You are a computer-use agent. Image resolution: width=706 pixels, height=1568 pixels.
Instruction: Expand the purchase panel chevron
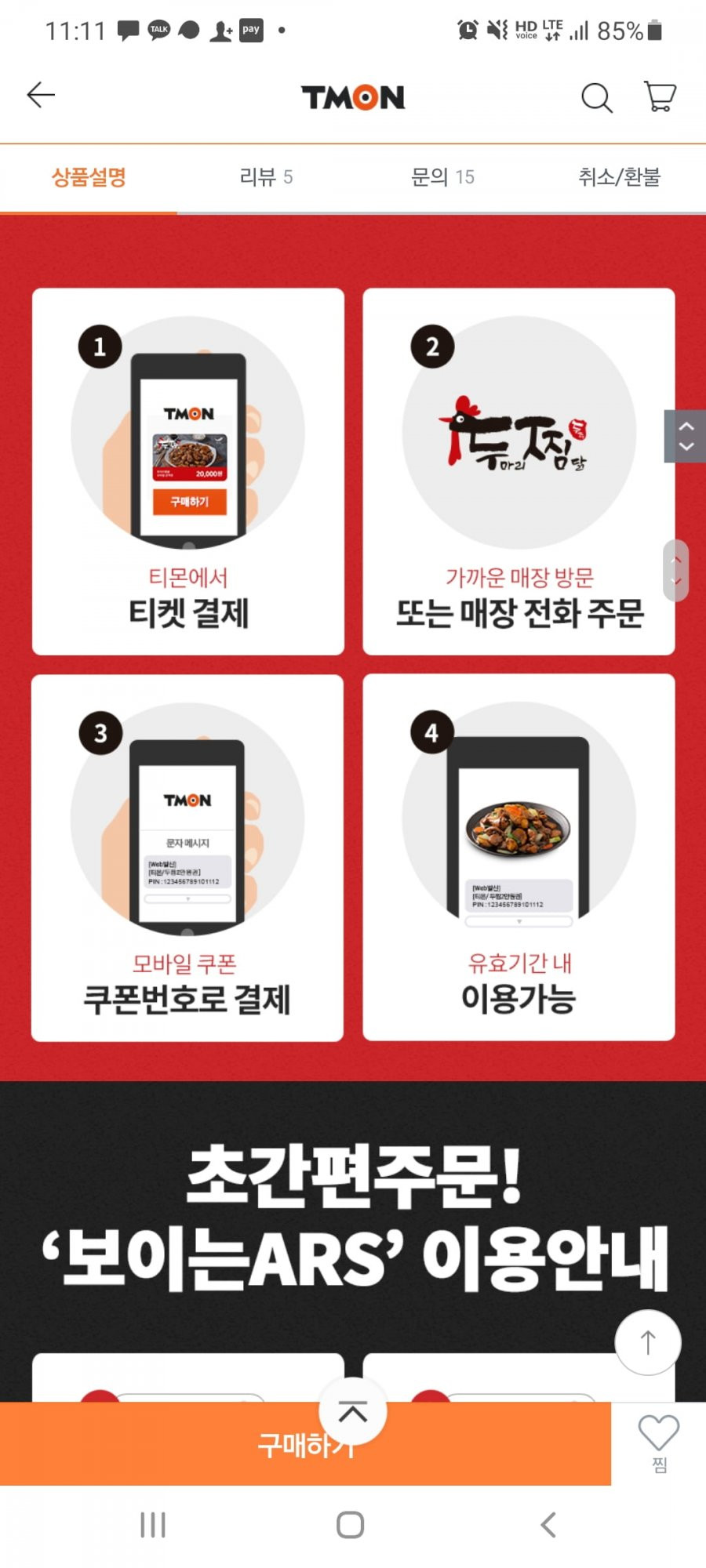[x=353, y=1413]
